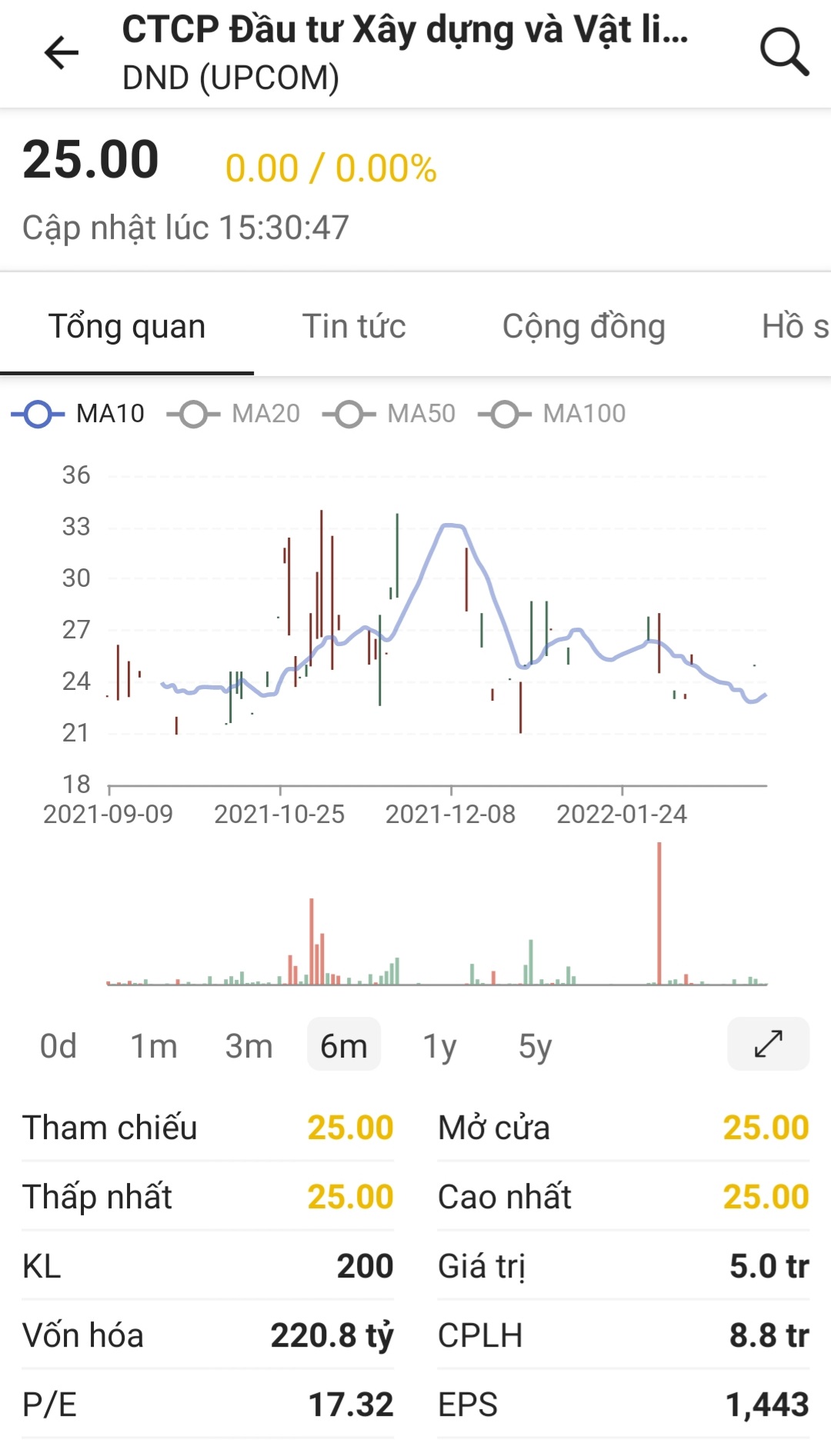Select the Tổng quan tab
831x1456 pixels.
[x=127, y=326]
